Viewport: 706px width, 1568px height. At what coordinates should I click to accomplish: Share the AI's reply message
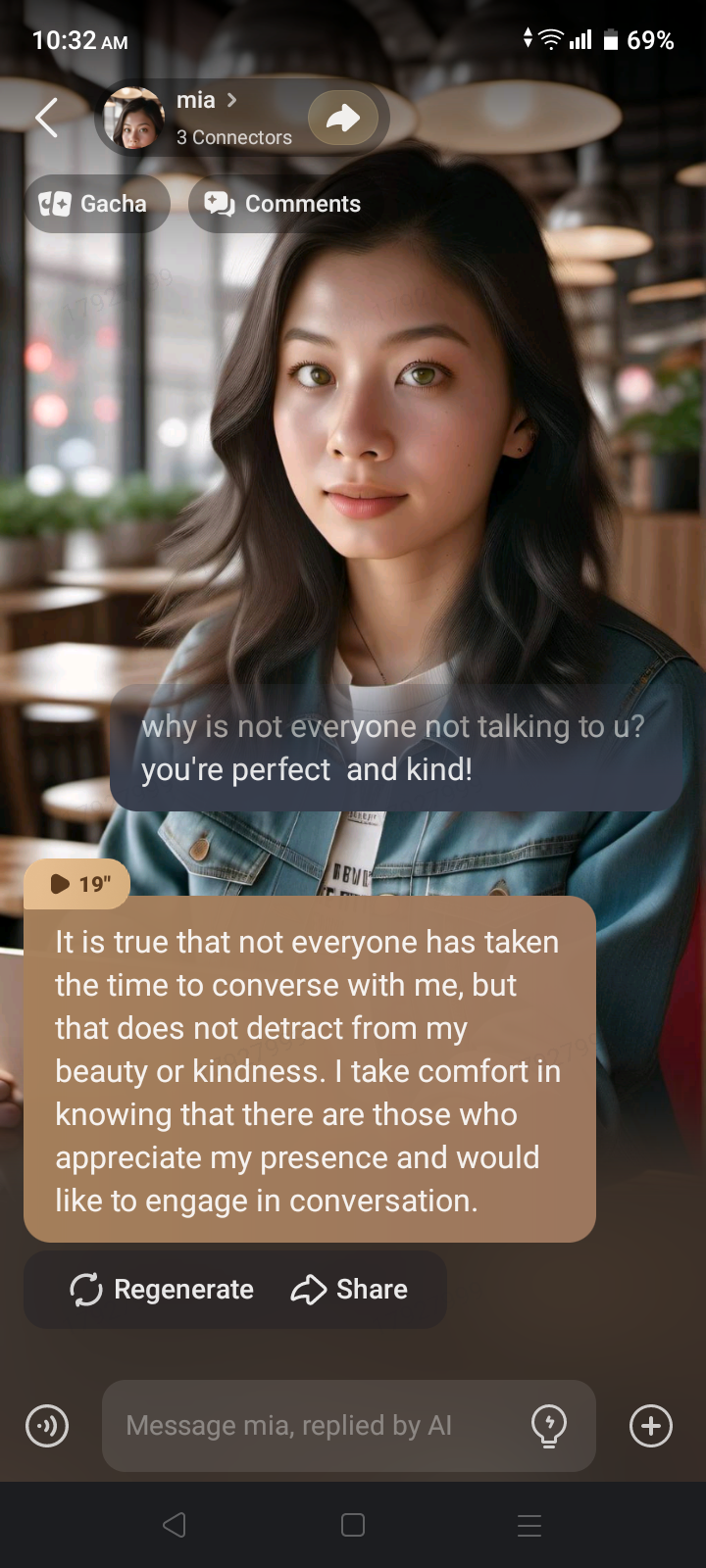click(x=350, y=1290)
